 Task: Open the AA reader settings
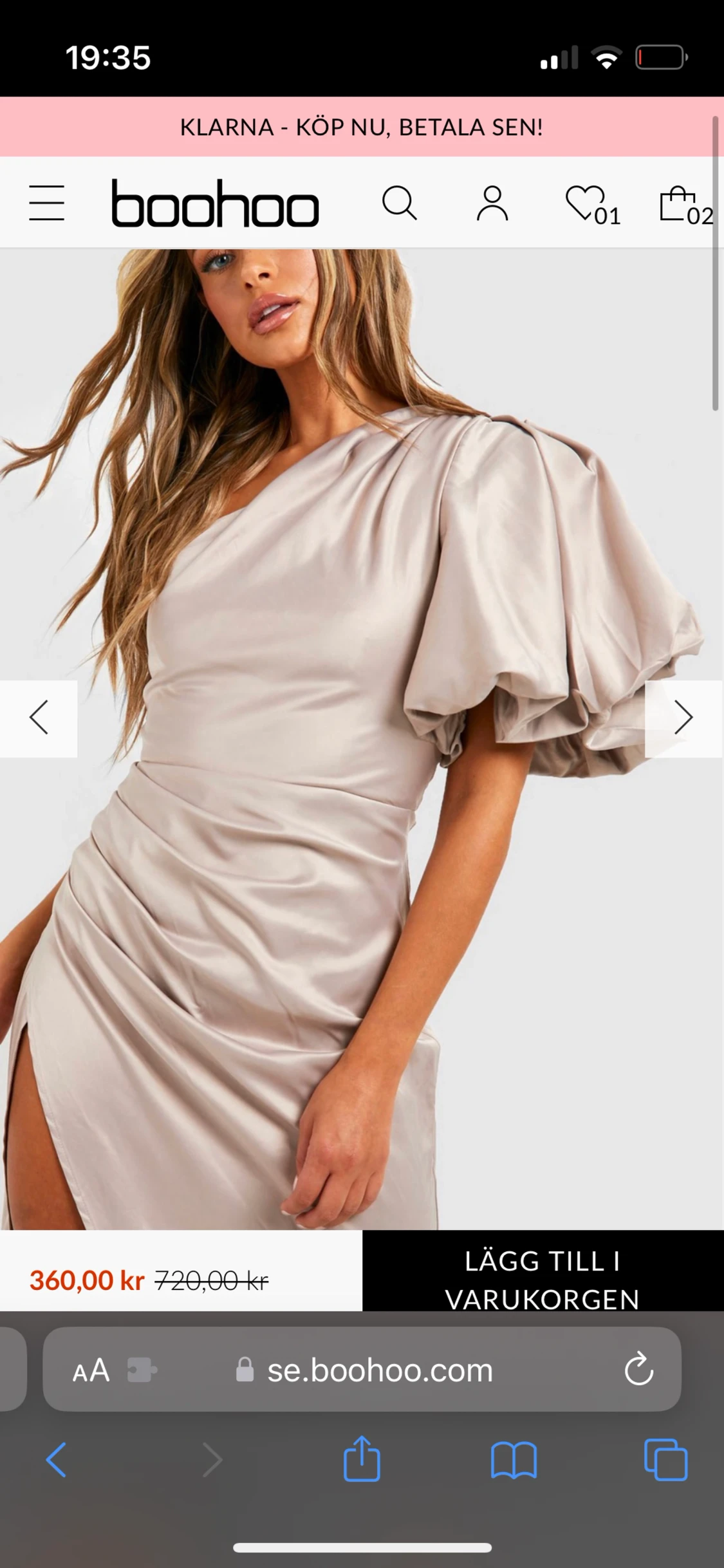pos(91,1371)
